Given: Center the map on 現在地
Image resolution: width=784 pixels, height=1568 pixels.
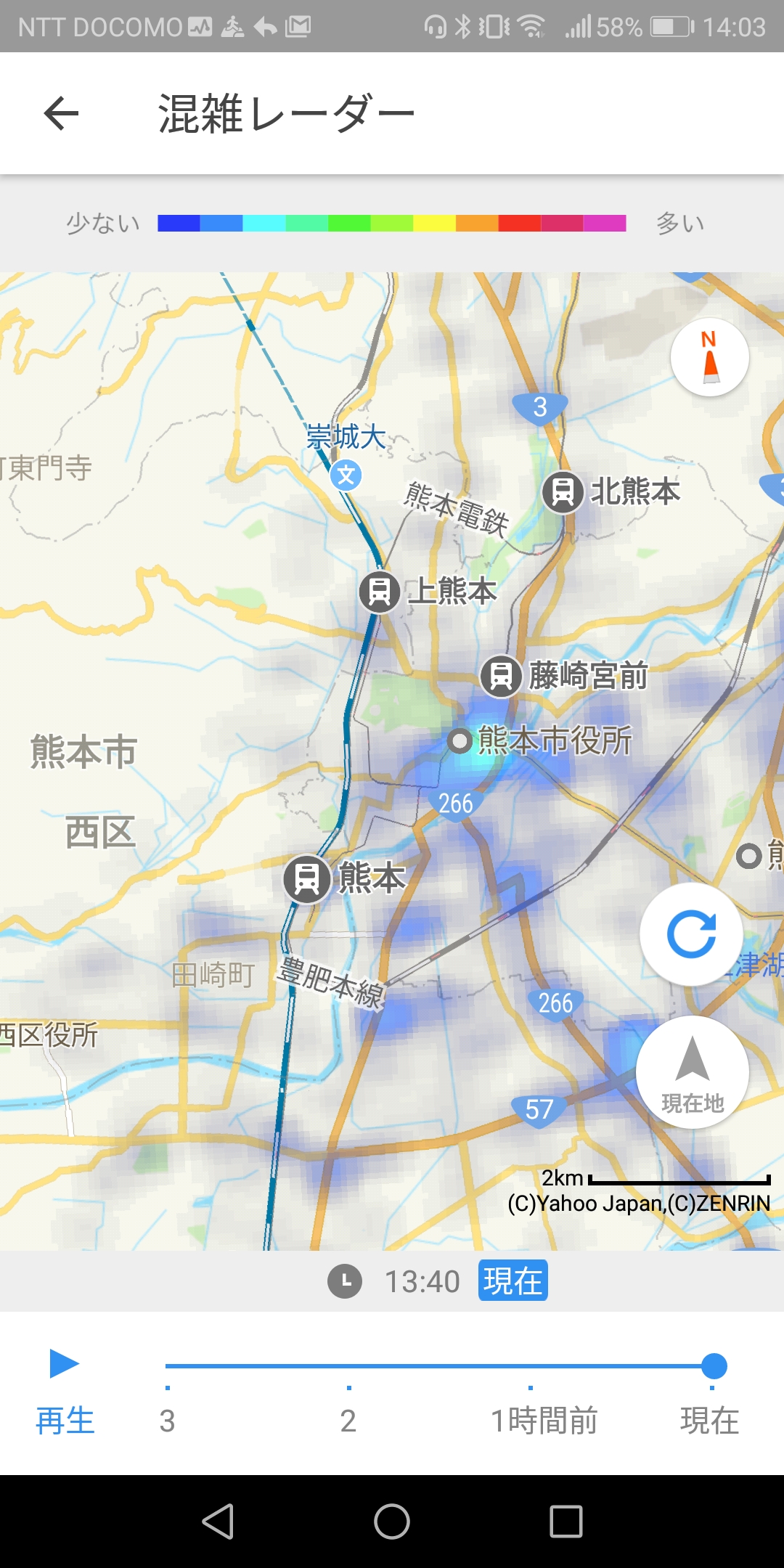Looking at the screenshot, I should click(x=692, y=1072).
